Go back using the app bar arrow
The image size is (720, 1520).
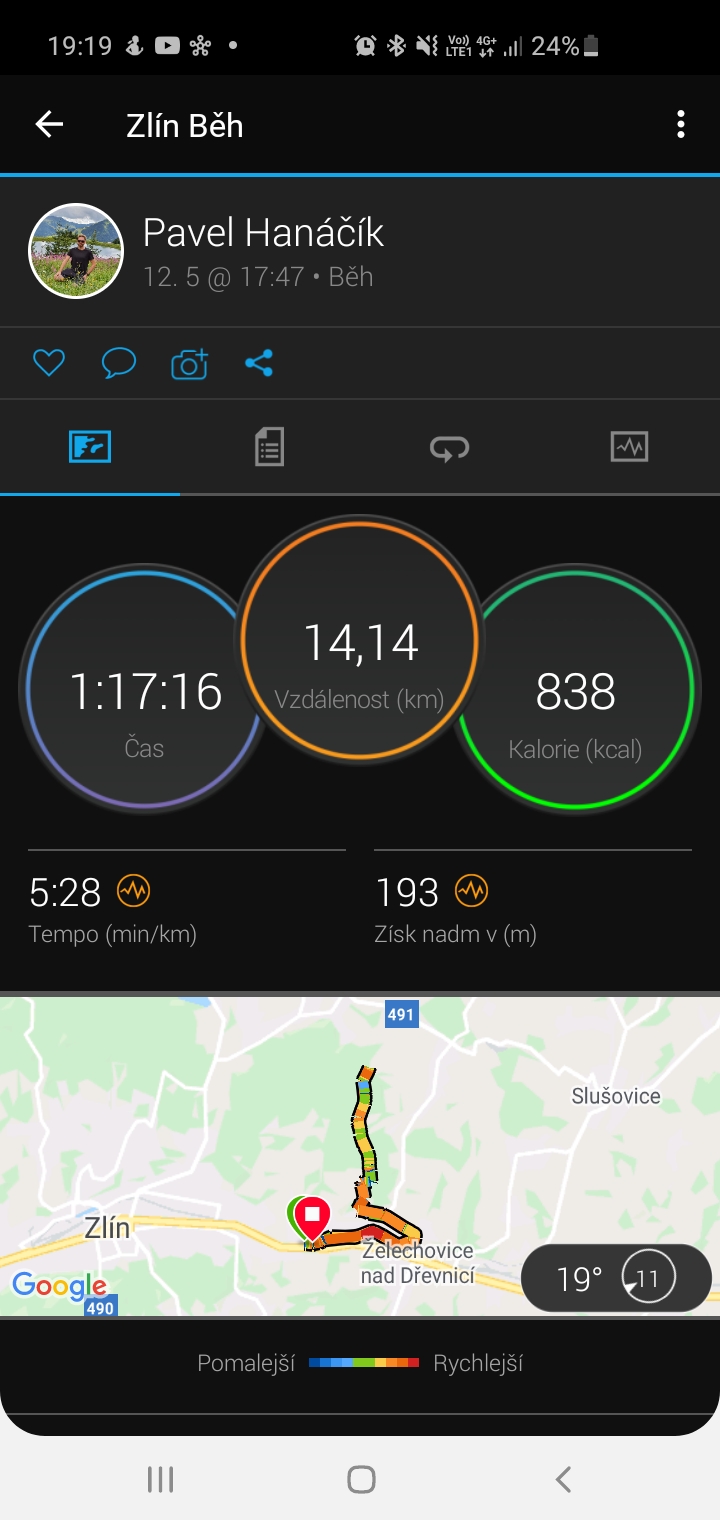[x=49, y=125]
